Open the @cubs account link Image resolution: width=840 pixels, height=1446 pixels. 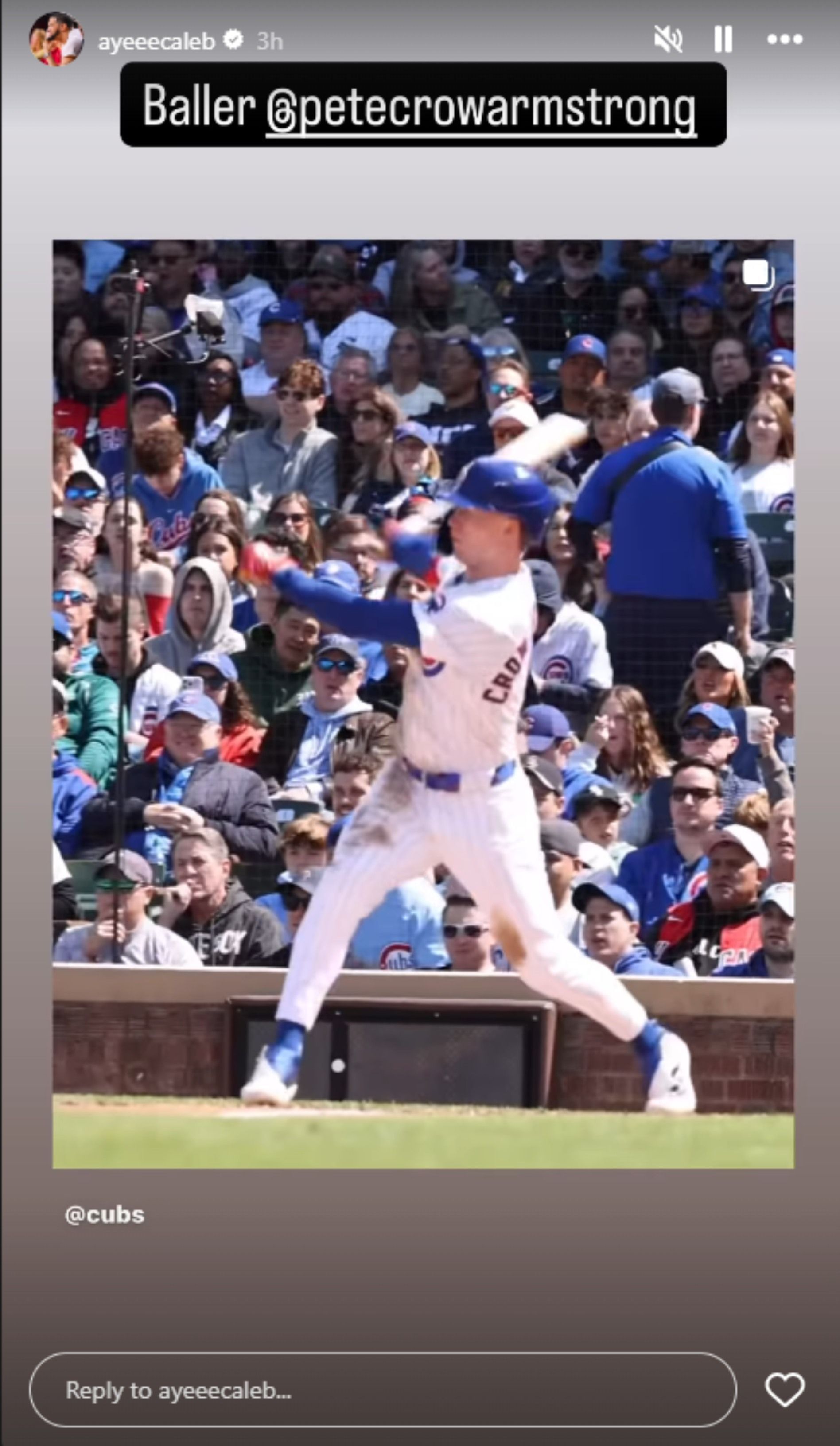[x=105, y=1215]
